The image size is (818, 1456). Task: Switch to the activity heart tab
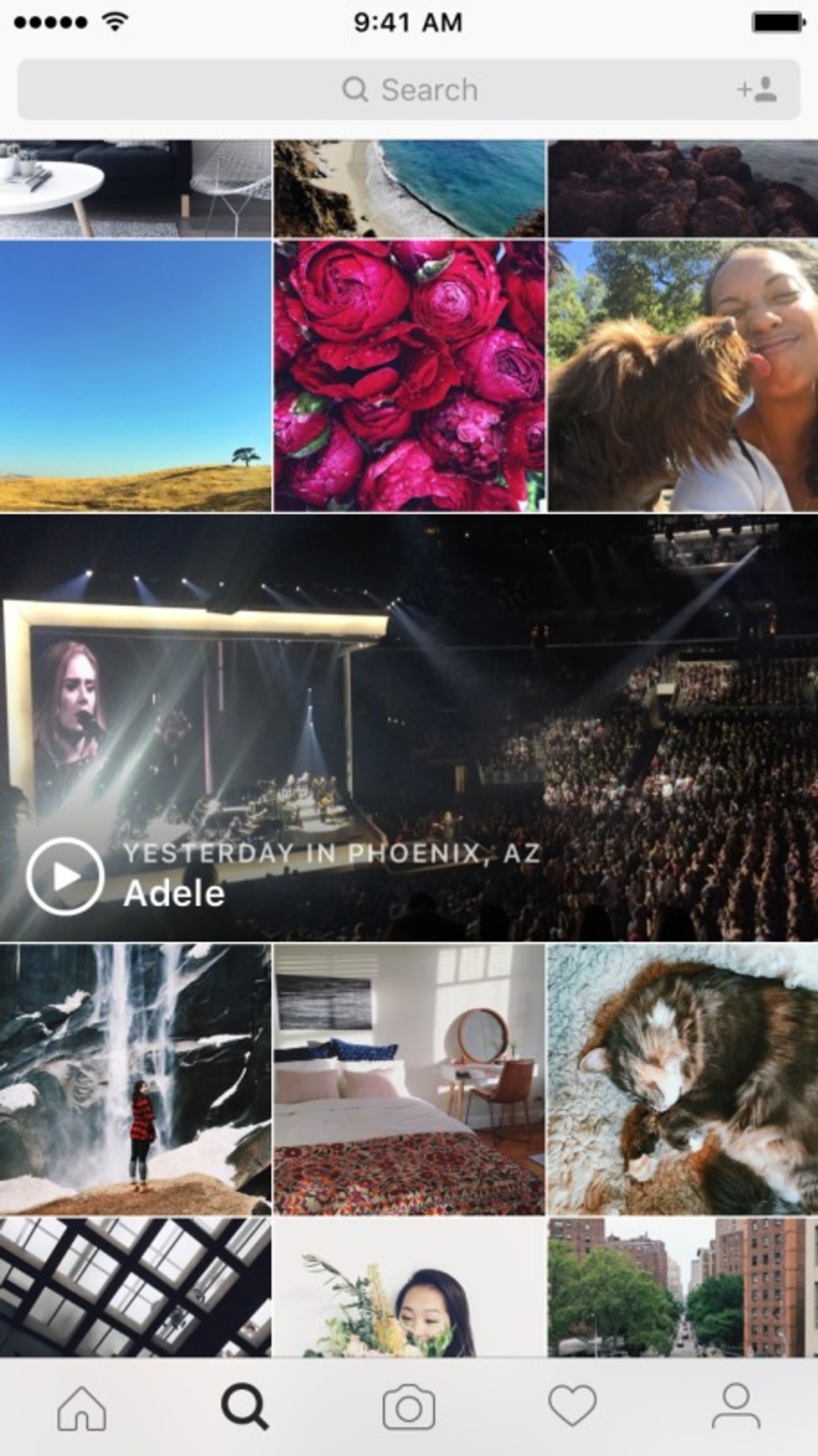pyautogui.click(x=572, y=1406)
